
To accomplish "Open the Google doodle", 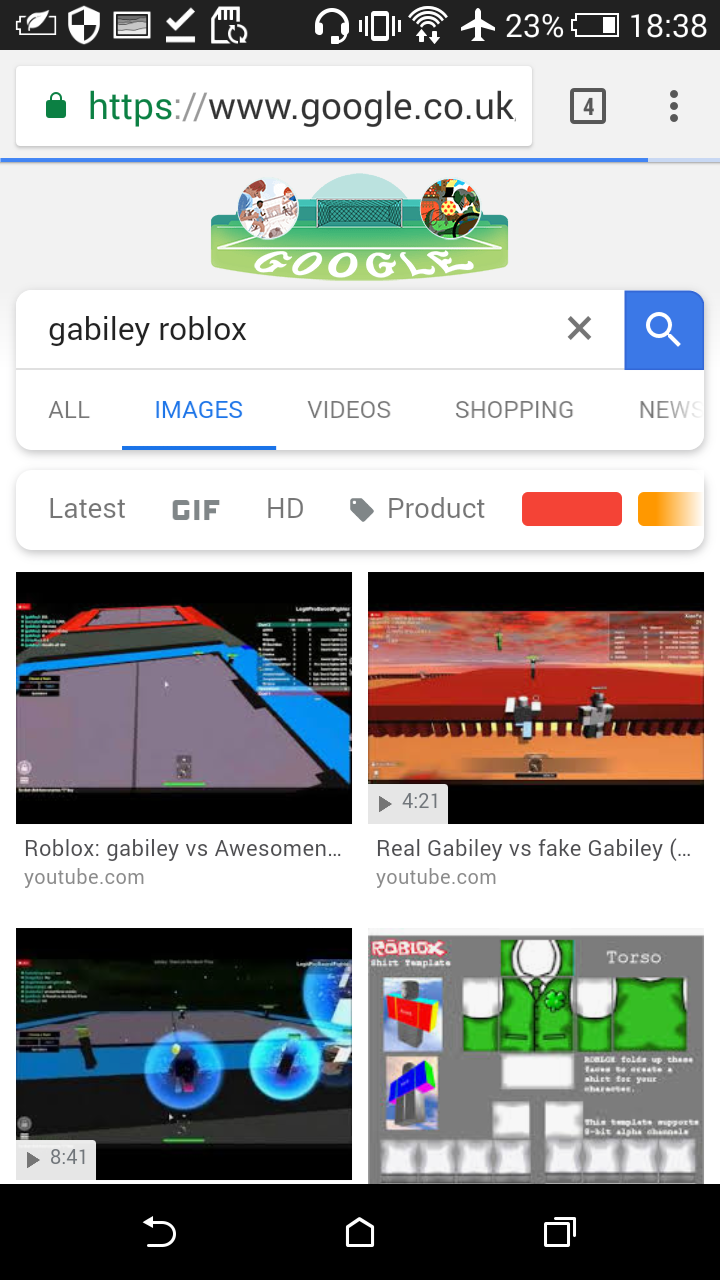I will tap(359, 227).
